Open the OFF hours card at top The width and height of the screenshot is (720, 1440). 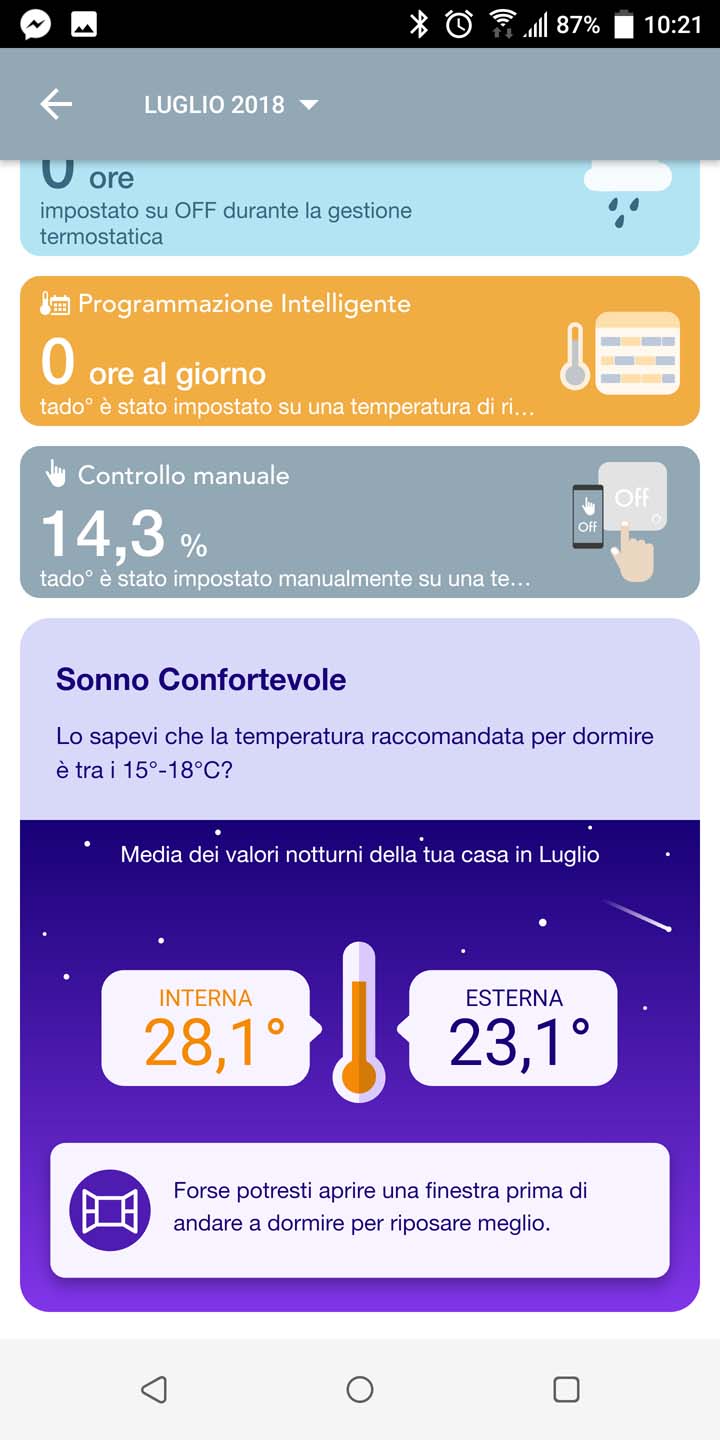click(360, 208)
